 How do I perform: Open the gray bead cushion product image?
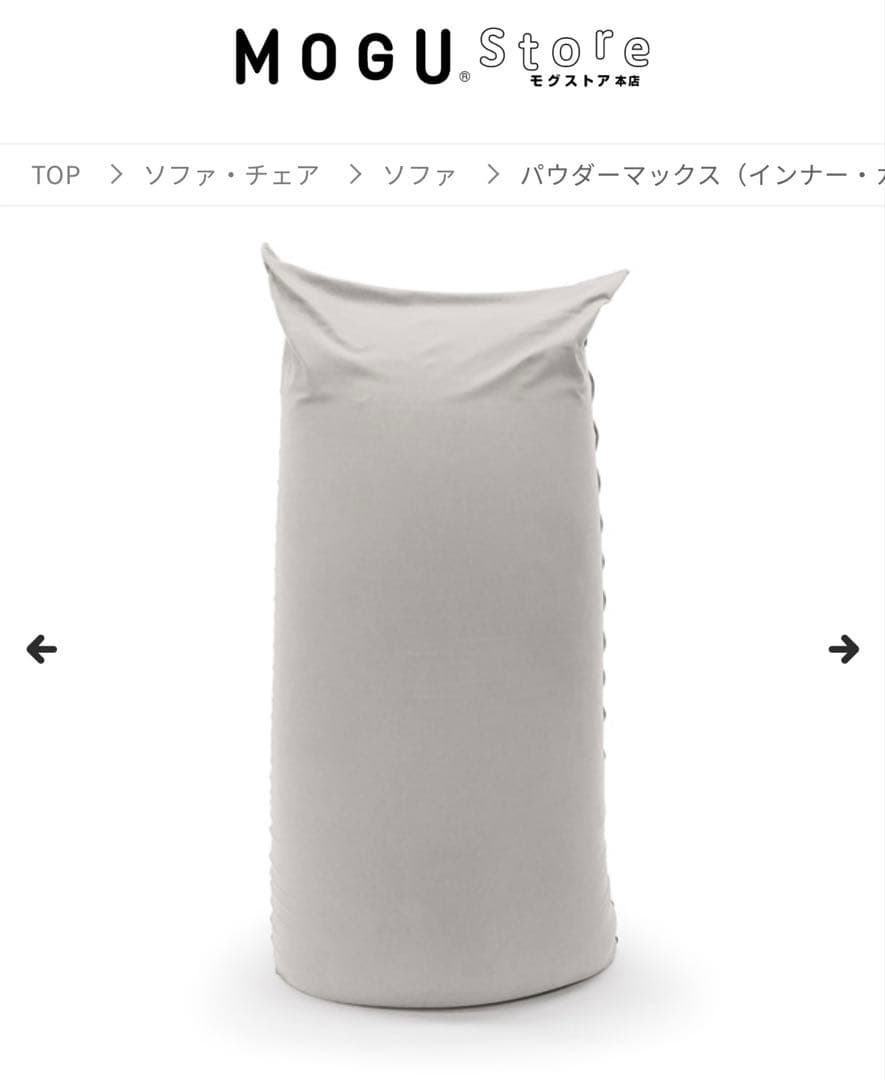[445, 620]
